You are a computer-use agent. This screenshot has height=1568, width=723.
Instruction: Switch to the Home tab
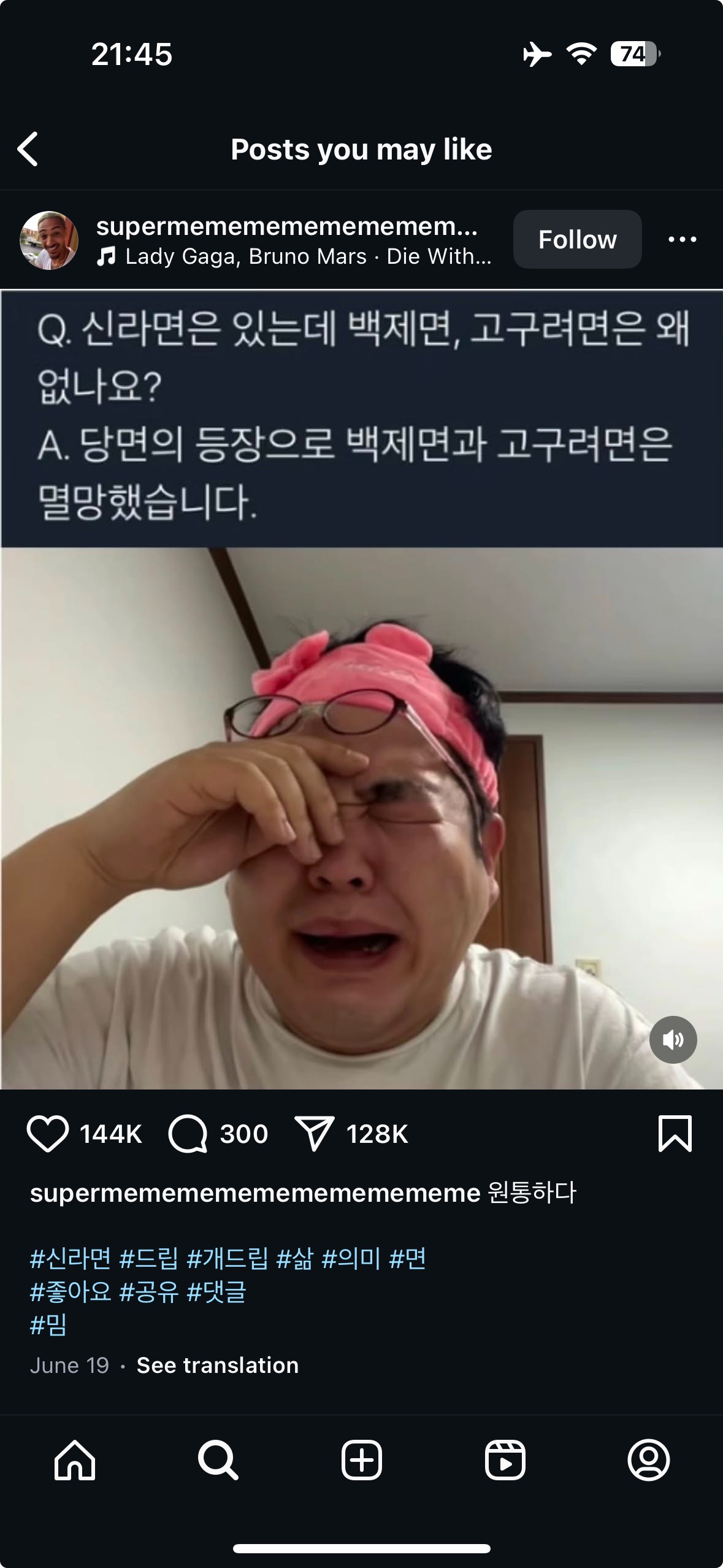(x=75, y=1460)
